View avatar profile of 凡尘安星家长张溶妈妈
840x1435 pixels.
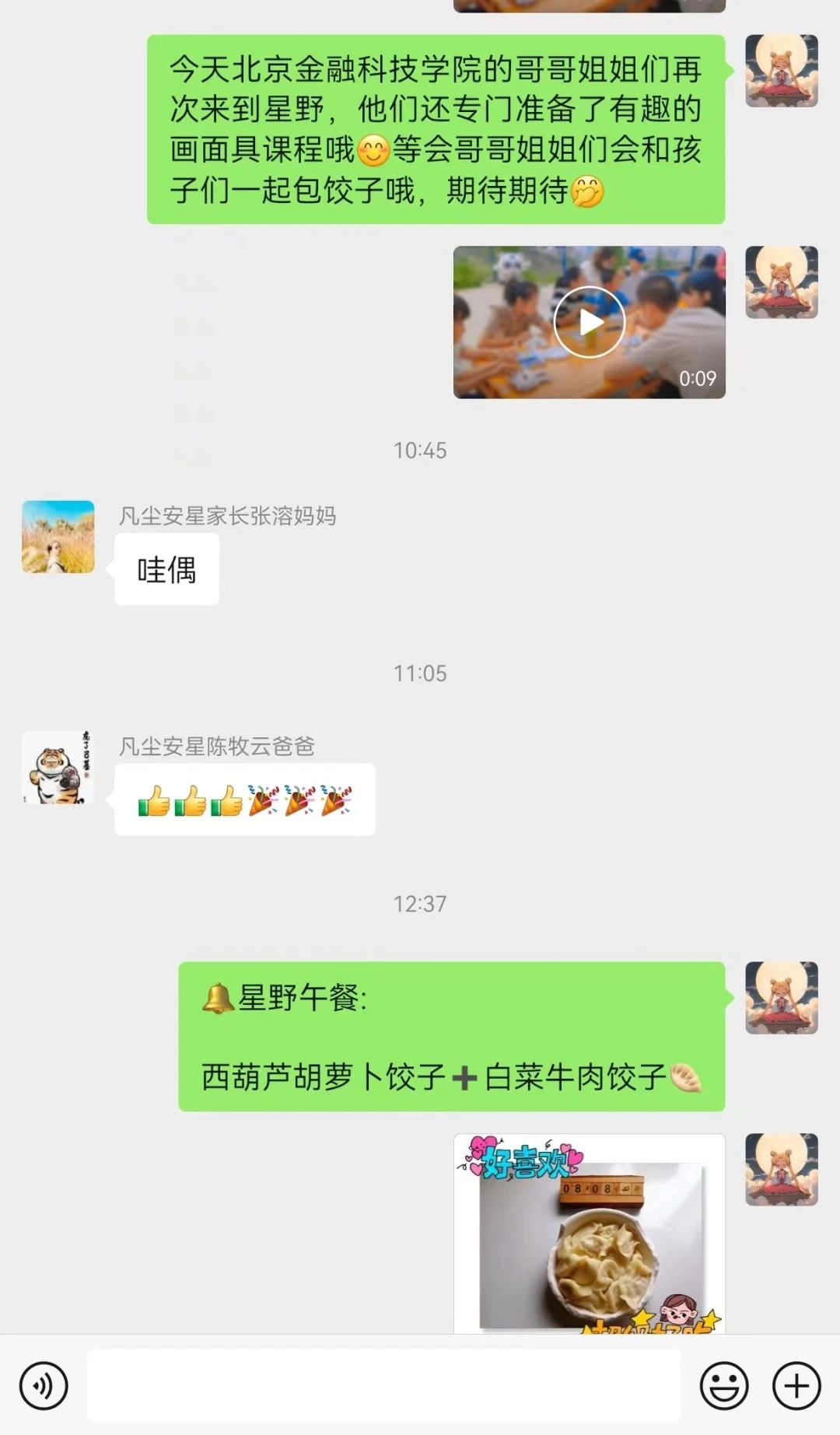click(x=58, y=537)
